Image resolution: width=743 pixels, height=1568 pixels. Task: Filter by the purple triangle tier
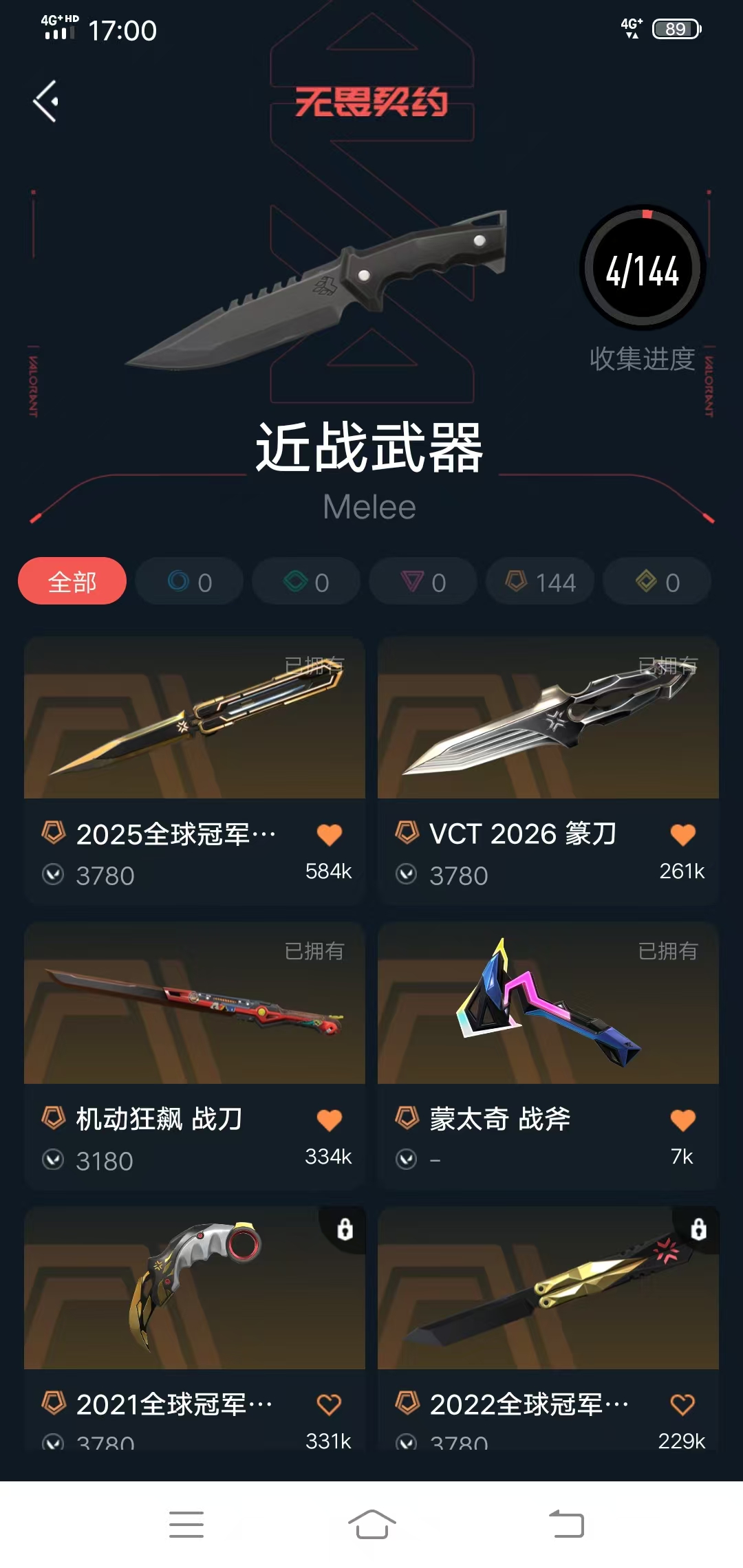point(423,582)
